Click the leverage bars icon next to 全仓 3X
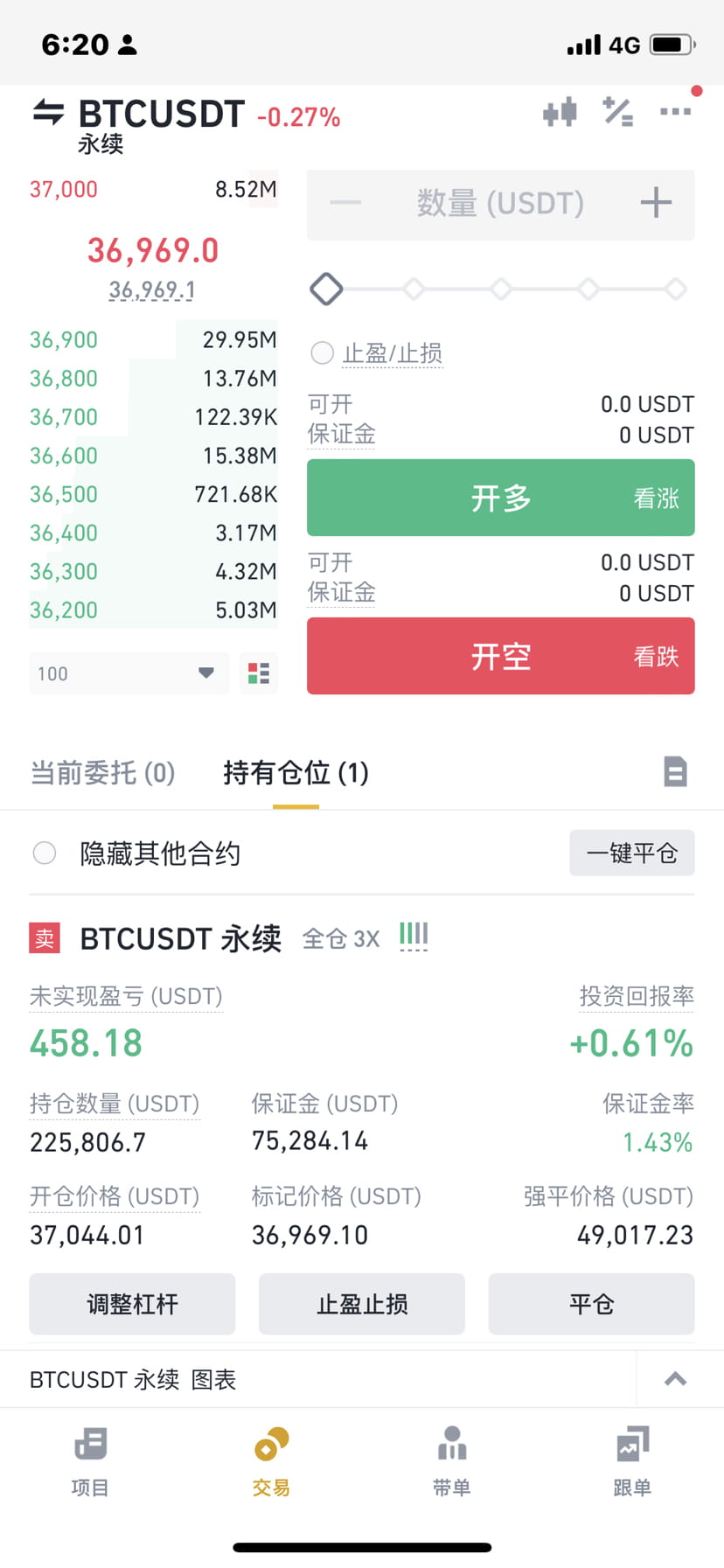This screenshot has width=724, height=1568. point(413,936)
